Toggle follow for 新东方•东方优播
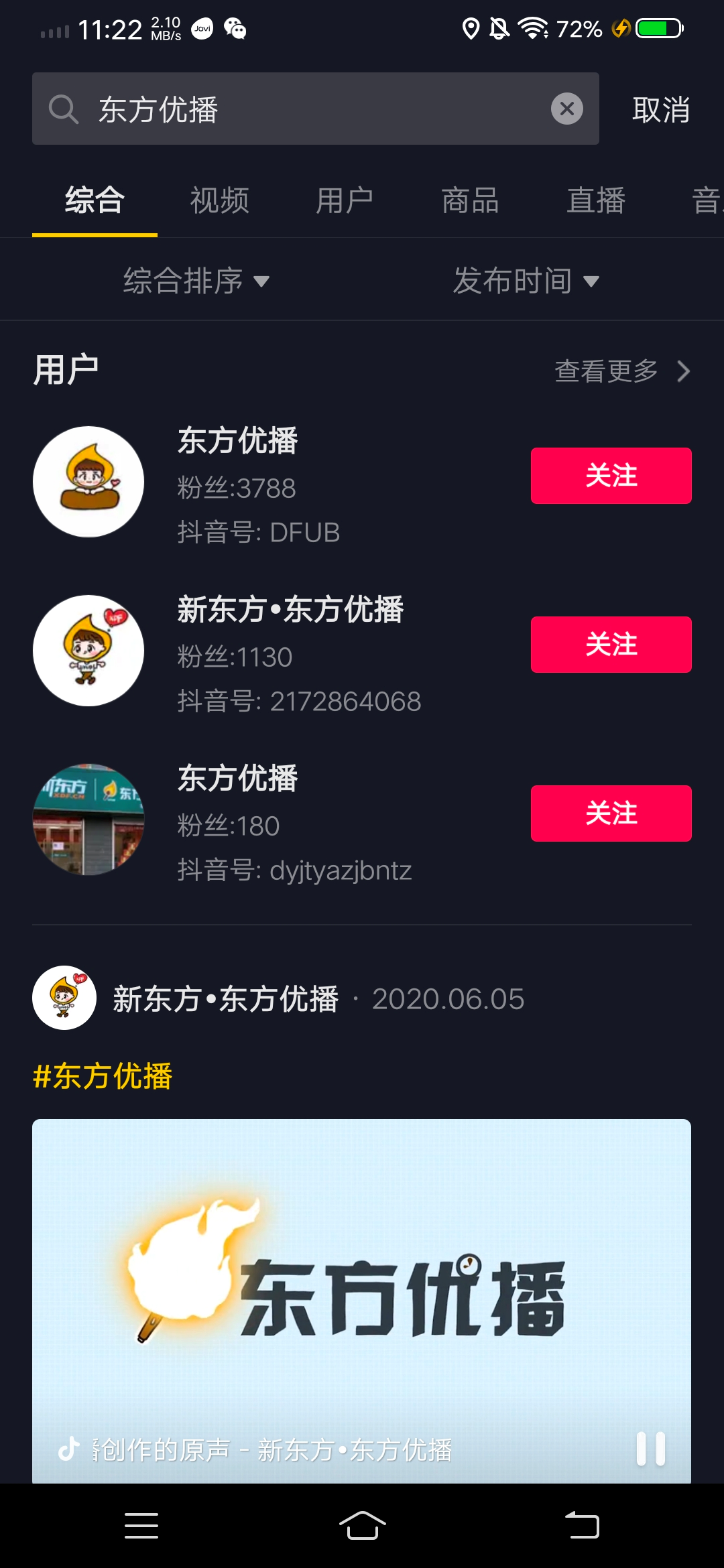724x1568 pixels. pyautogui.click(x=611, y=644)
